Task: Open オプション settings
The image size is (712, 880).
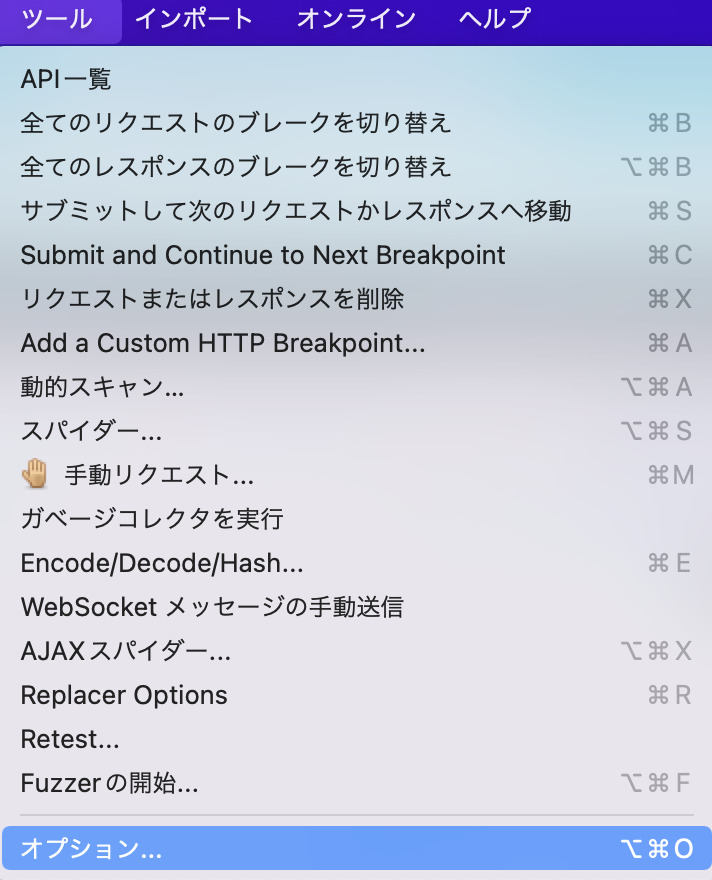Action: pyautogui.click(x=356, y=848)
